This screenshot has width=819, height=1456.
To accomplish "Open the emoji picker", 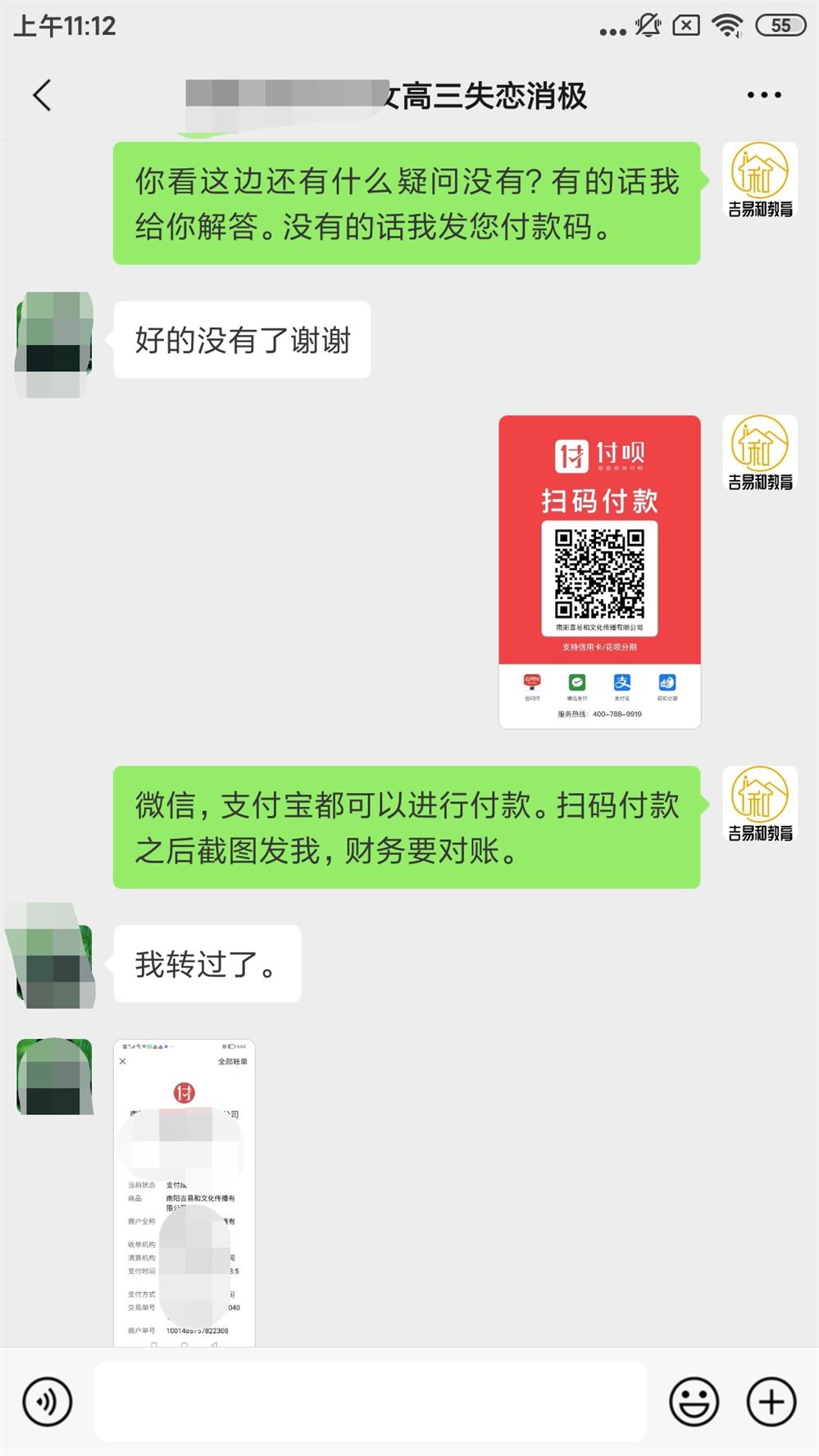I will tap(694, 1401).
